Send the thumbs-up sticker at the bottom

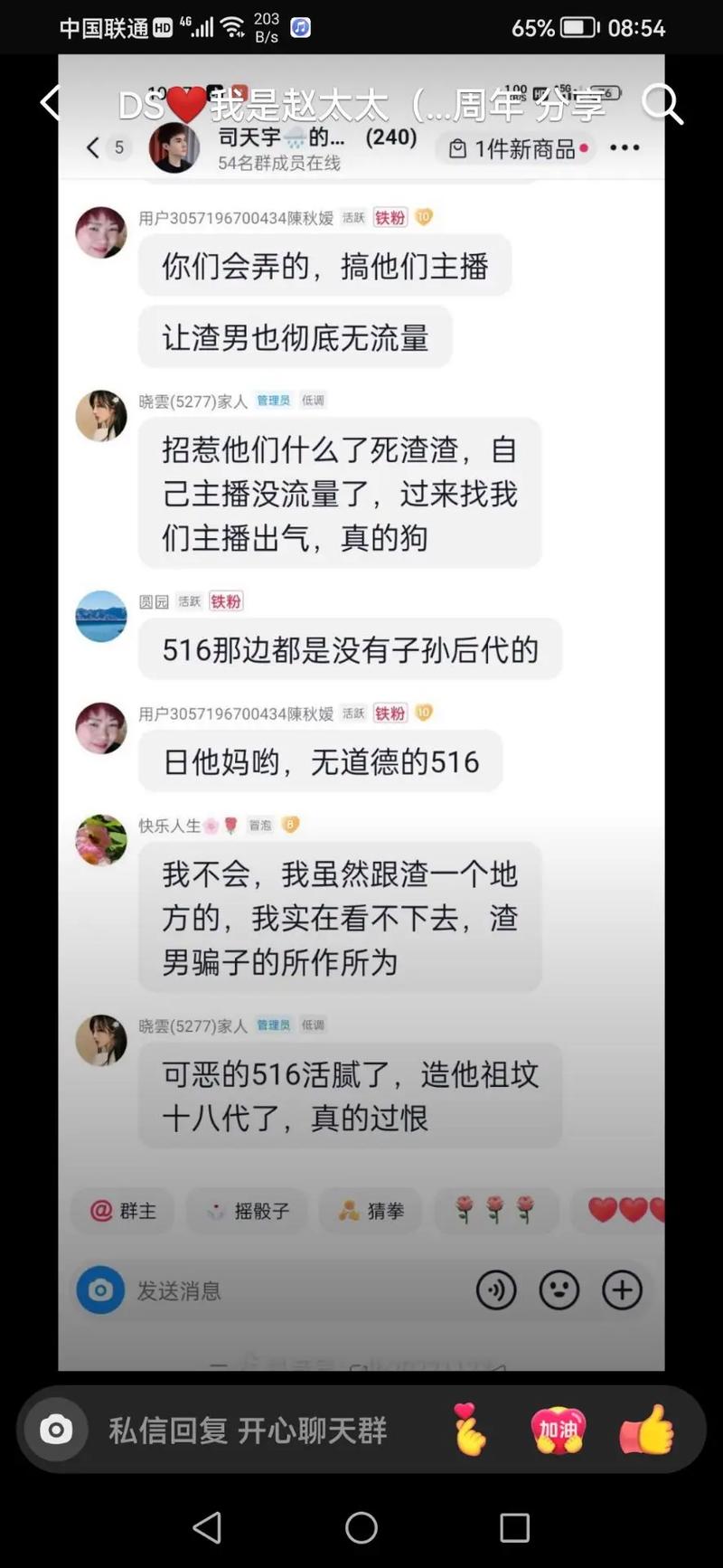click(x=647, y=1430)
